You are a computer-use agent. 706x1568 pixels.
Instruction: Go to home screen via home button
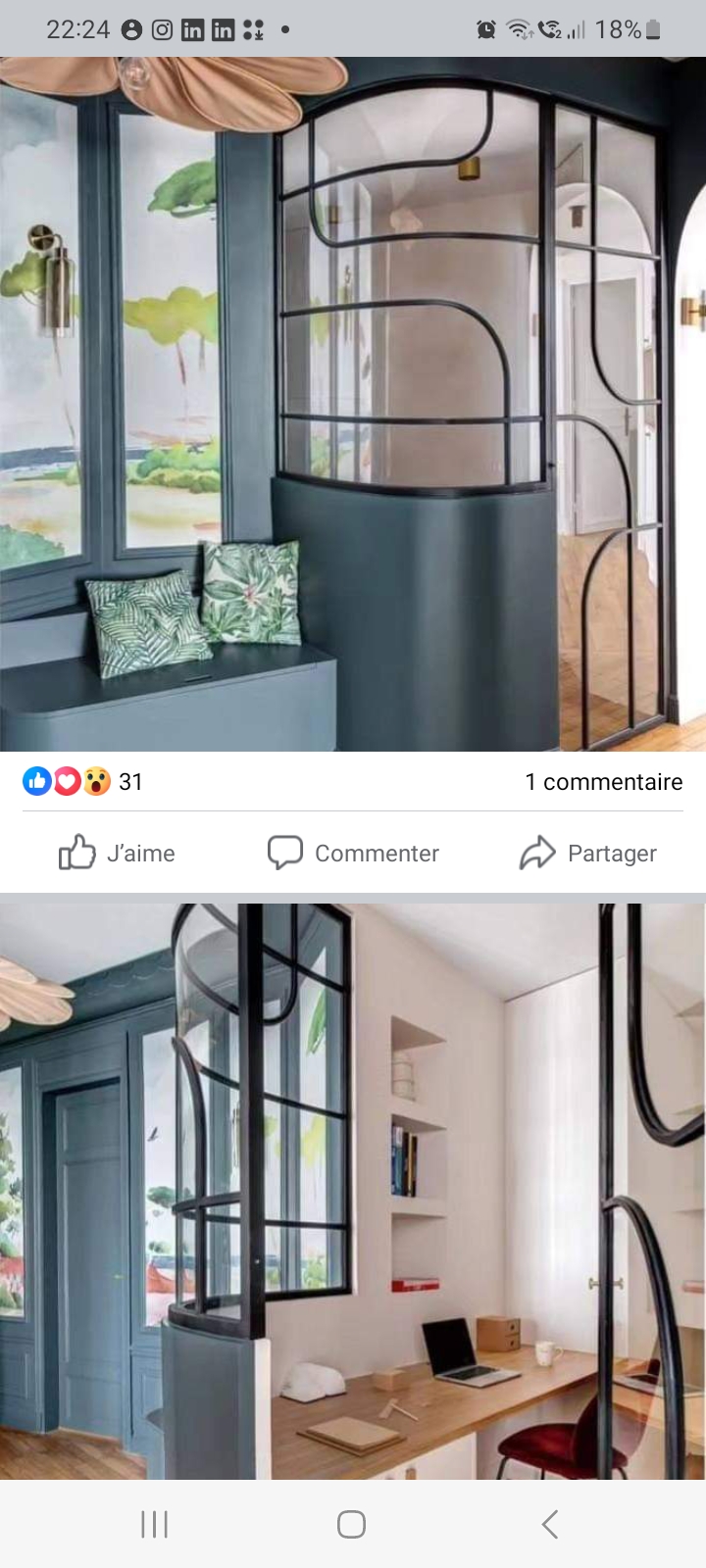coord(351,1524)
